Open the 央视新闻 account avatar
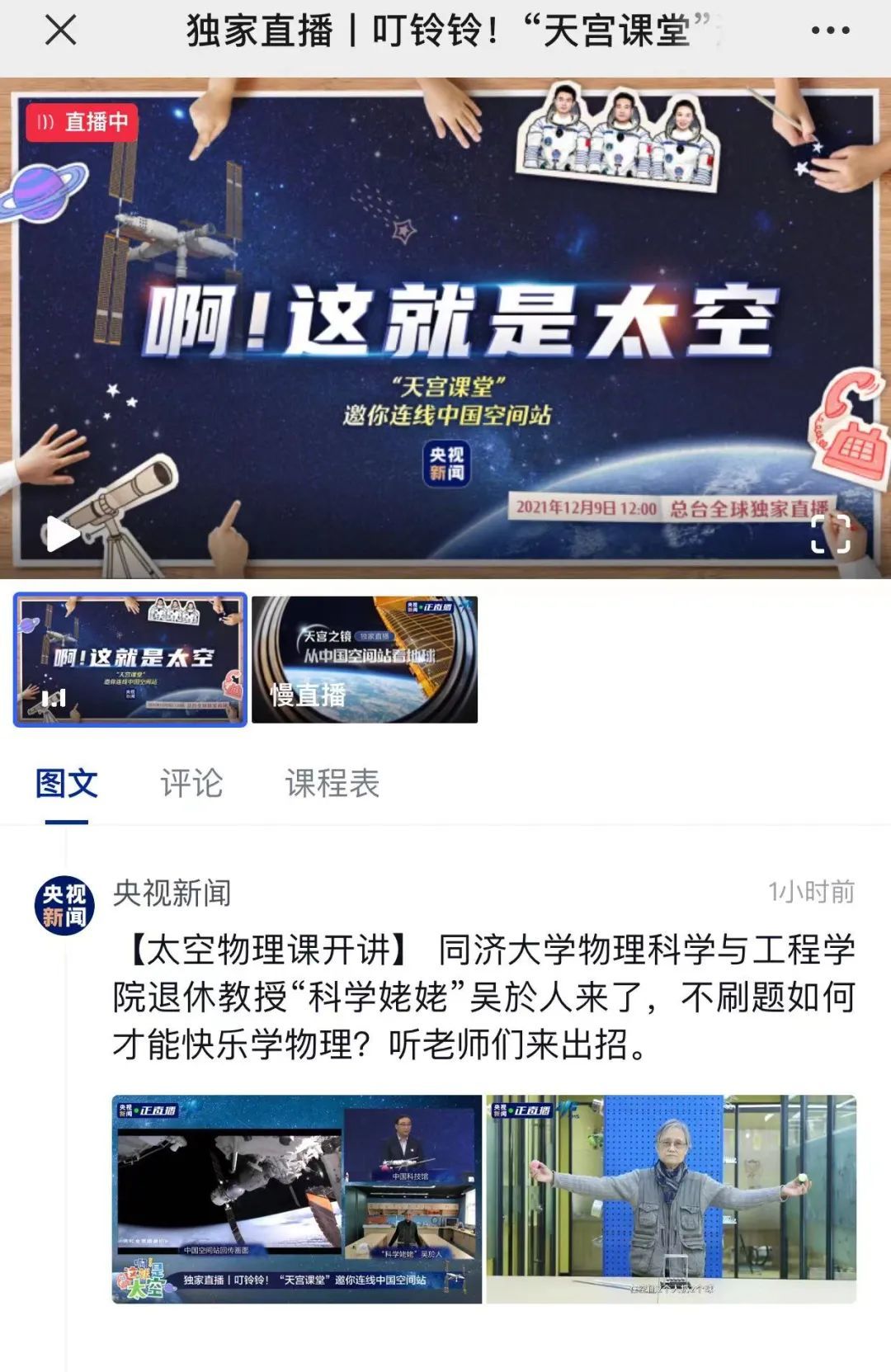 coord(64,906)
